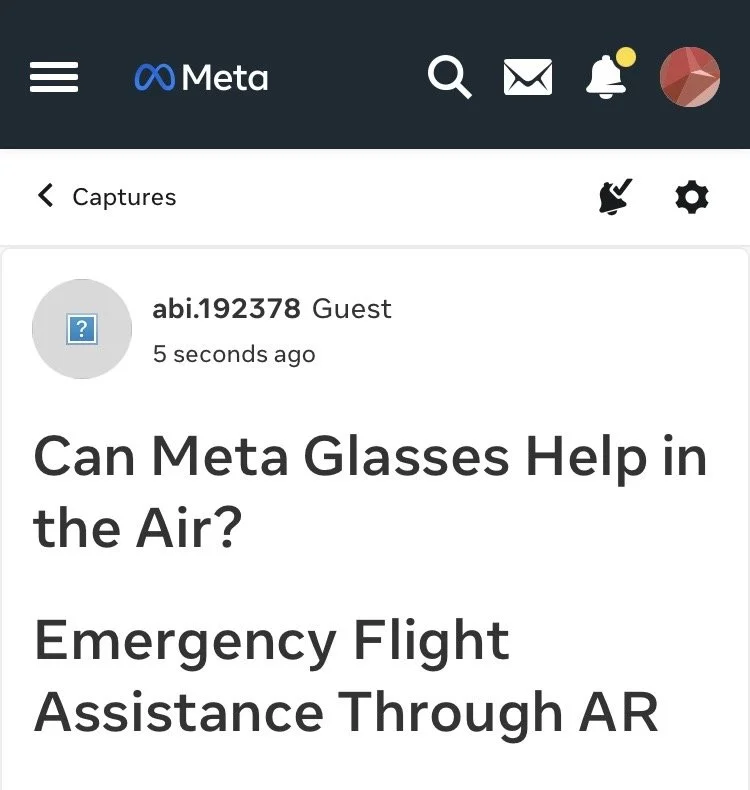Open the profile avatar menu

click(690, 77)
